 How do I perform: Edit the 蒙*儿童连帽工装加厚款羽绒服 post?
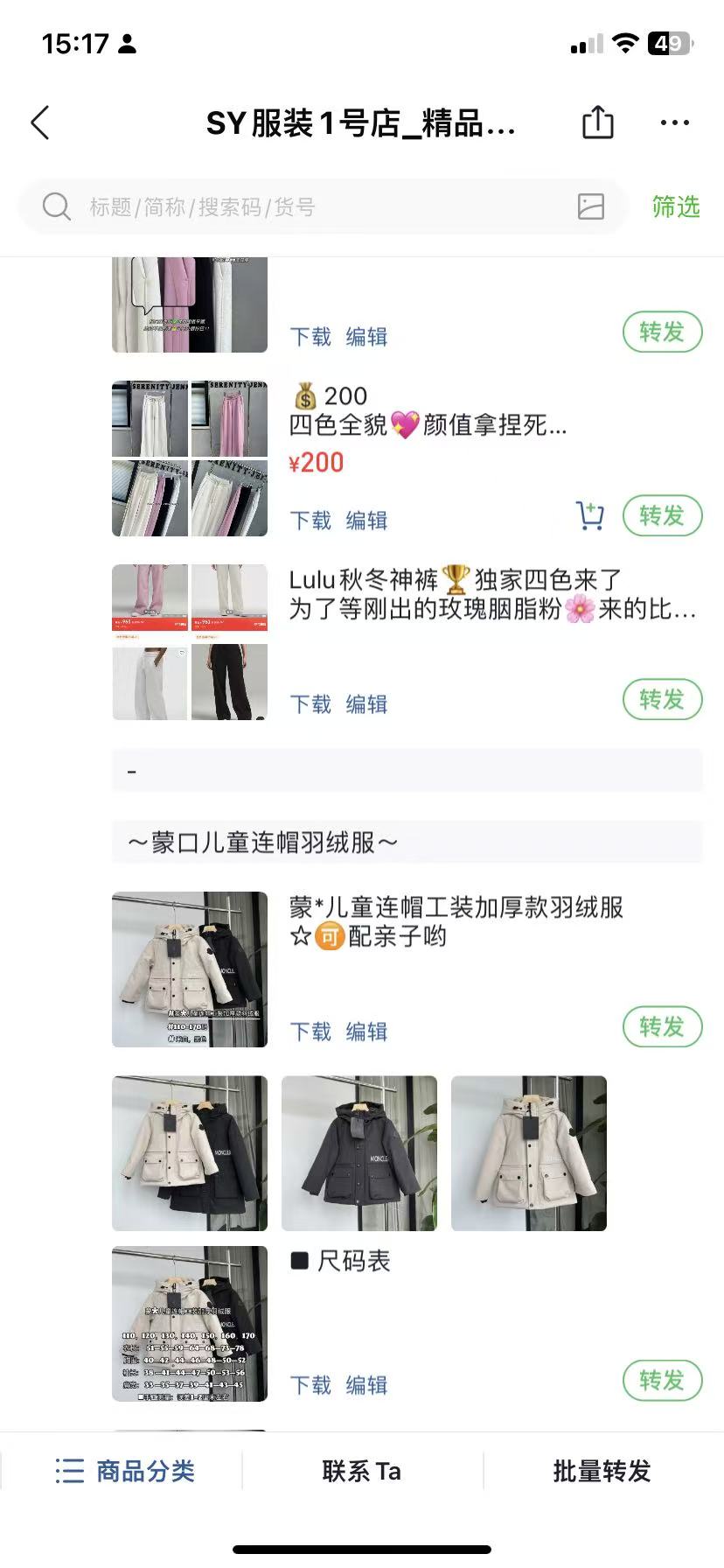pyautogui.click(x=366, y=1032)
